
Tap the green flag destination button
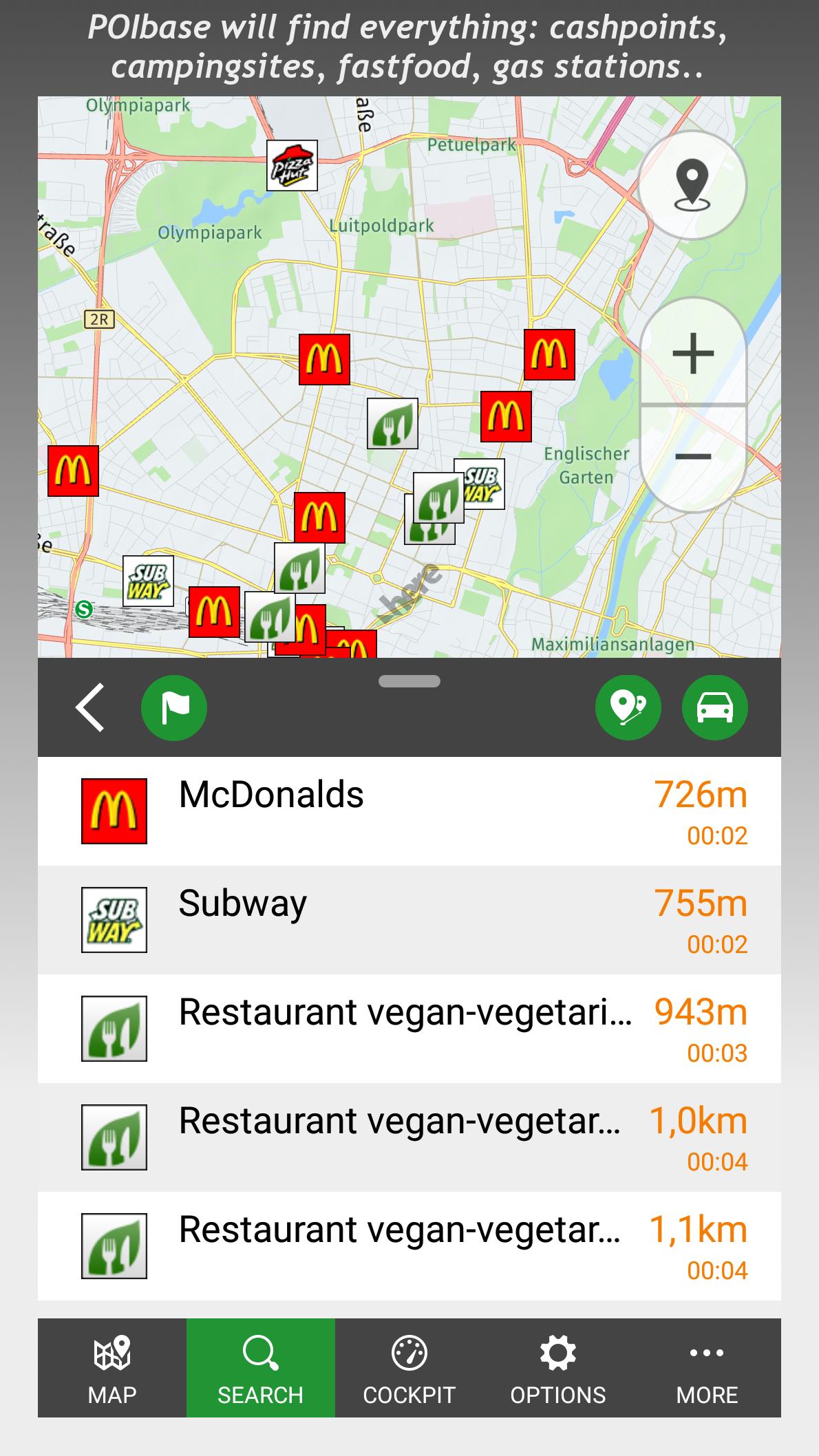click(174, 707)
